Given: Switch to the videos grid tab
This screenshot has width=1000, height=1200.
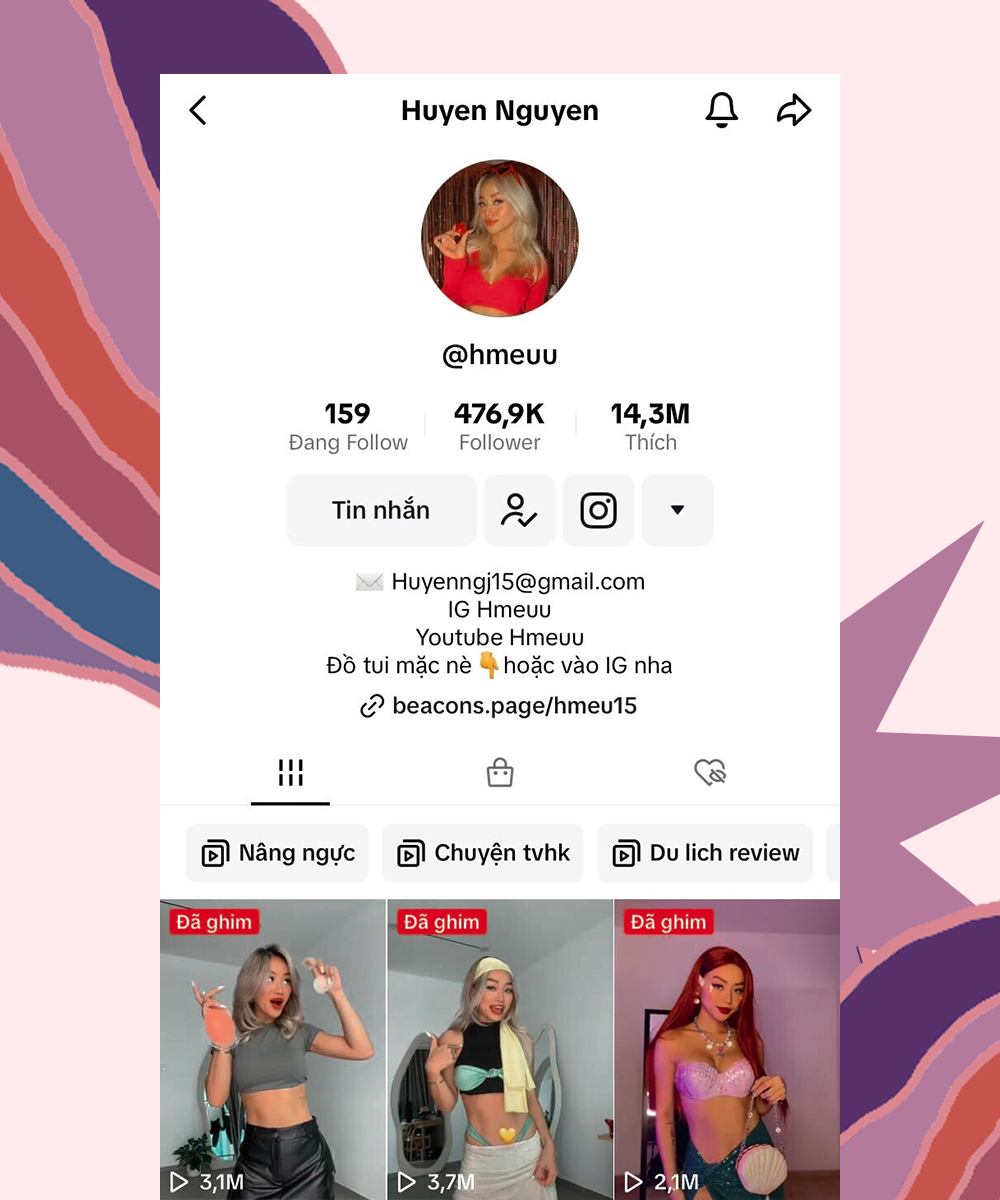Looking at the screenshot, I should 290,772.
